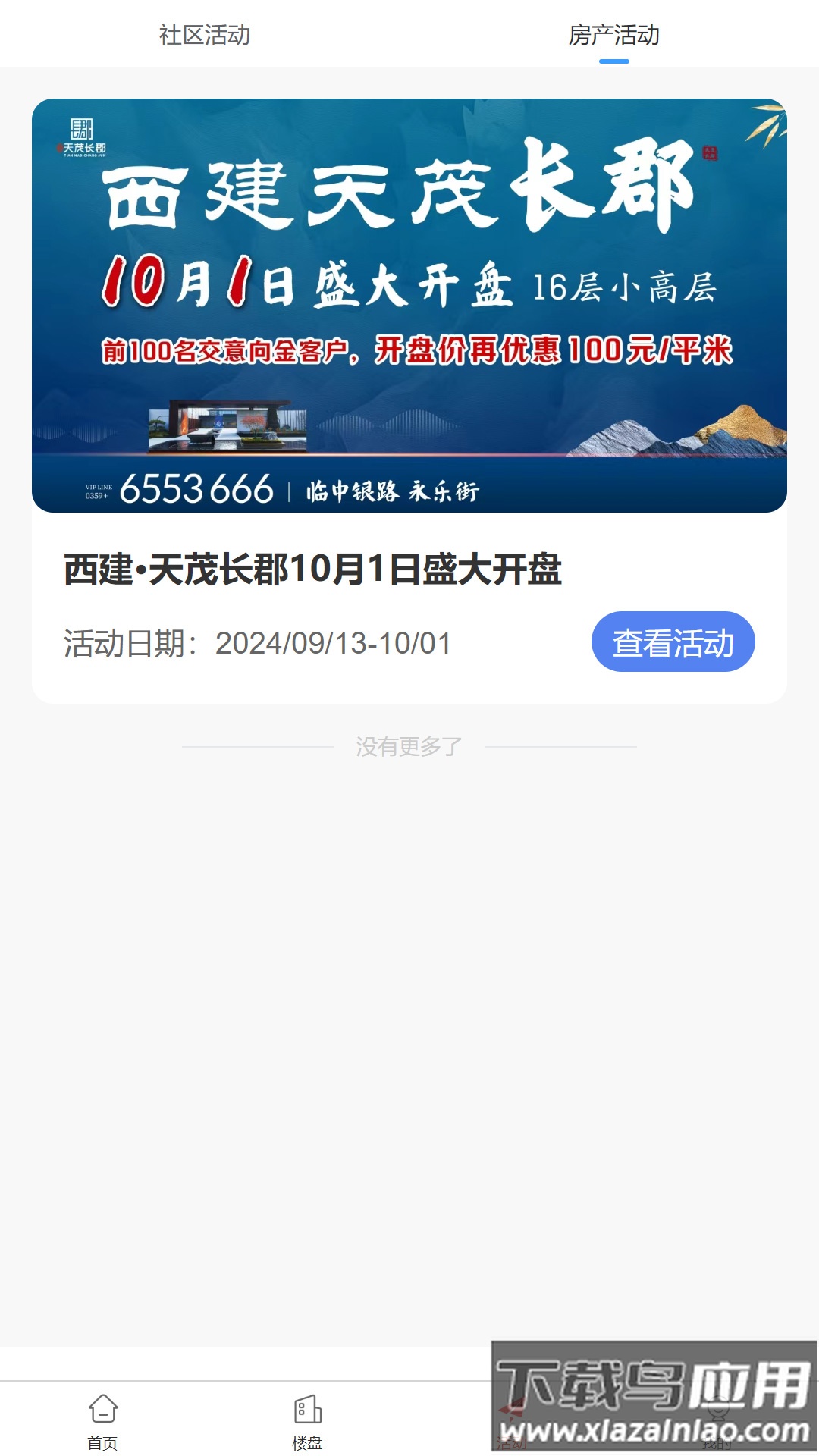Tap the 我的 profile icon
The width and height of the screenshot is (819, 1456).
(x=716, y=1407)
